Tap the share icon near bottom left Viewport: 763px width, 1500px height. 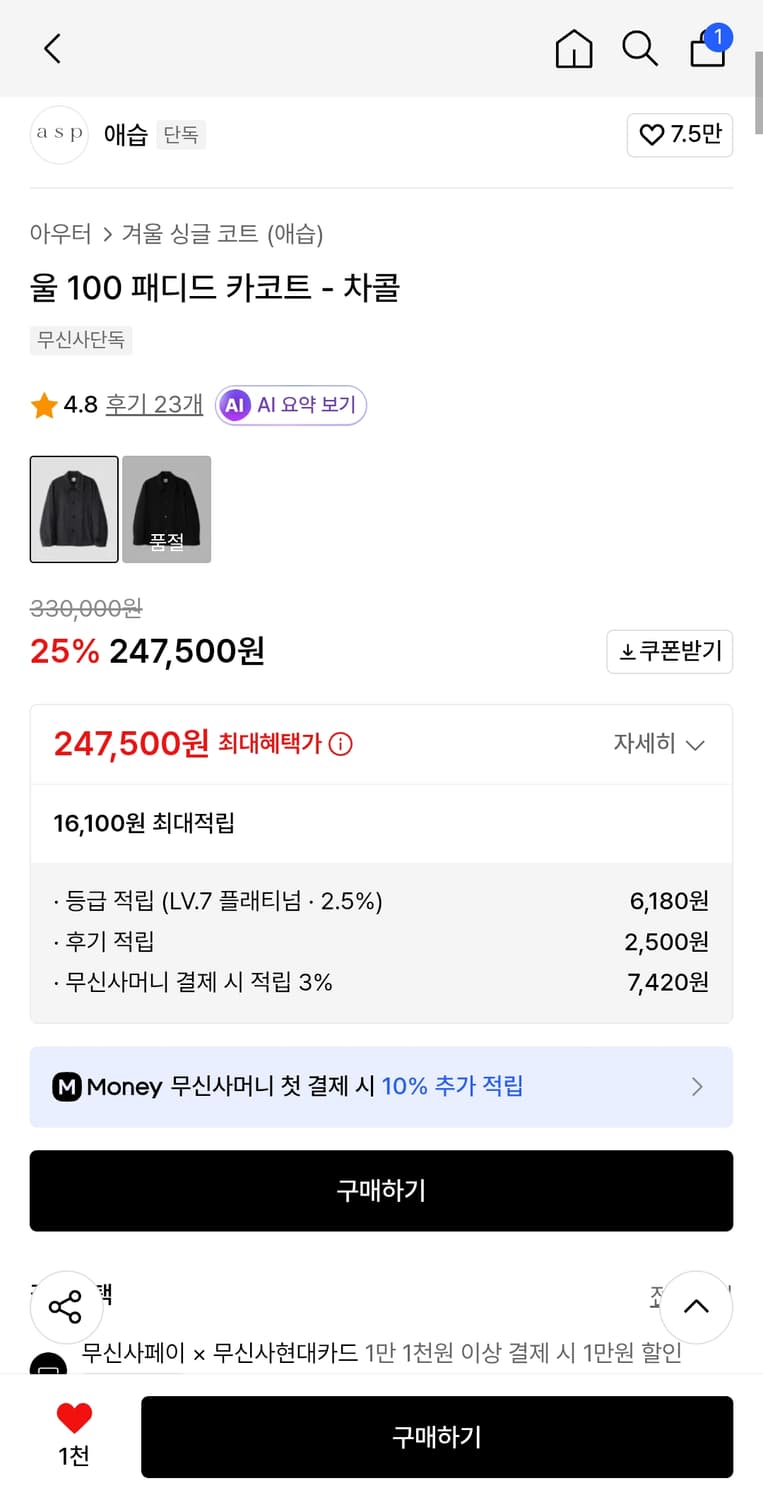click(x=66, y=1305)
